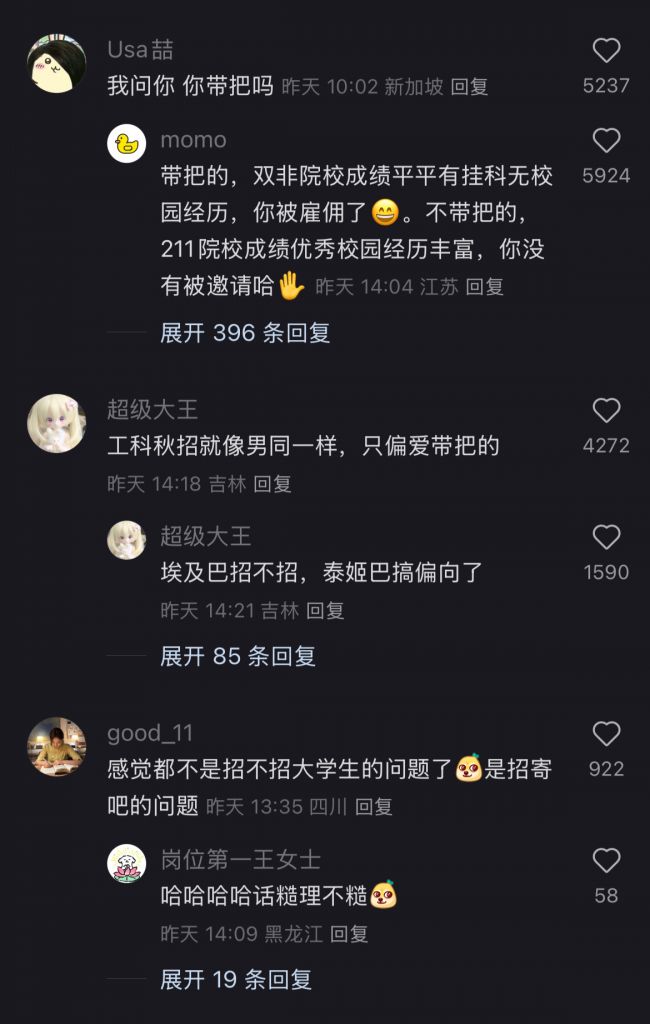Like momo's reply with 5924 likes
The image size is (650, 1024).
(606, 141)
